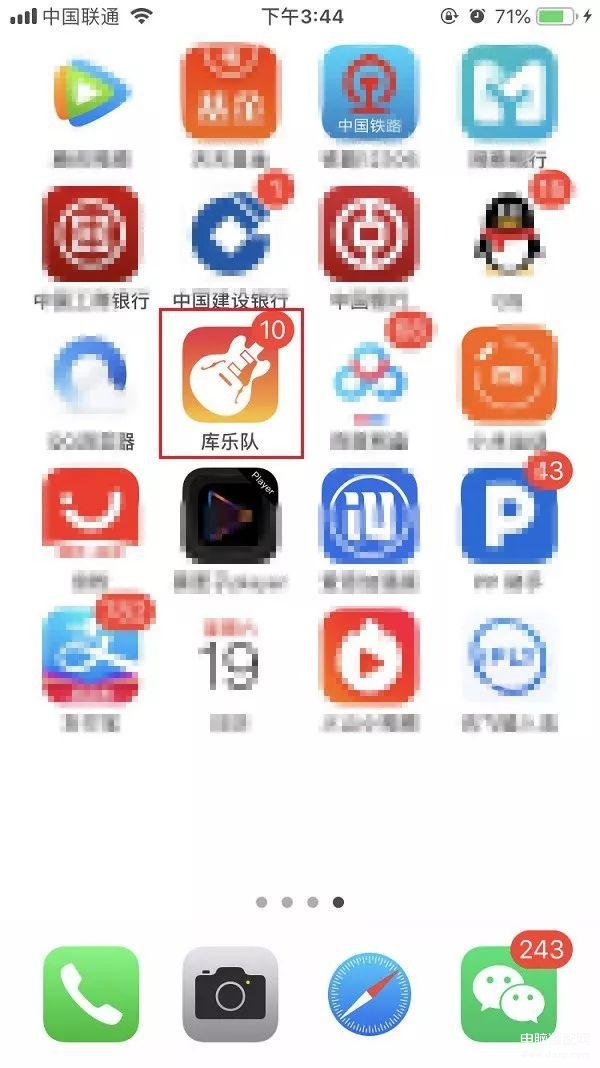
Task: Open the 中国工商银行 app
Action: coord(90,234)
